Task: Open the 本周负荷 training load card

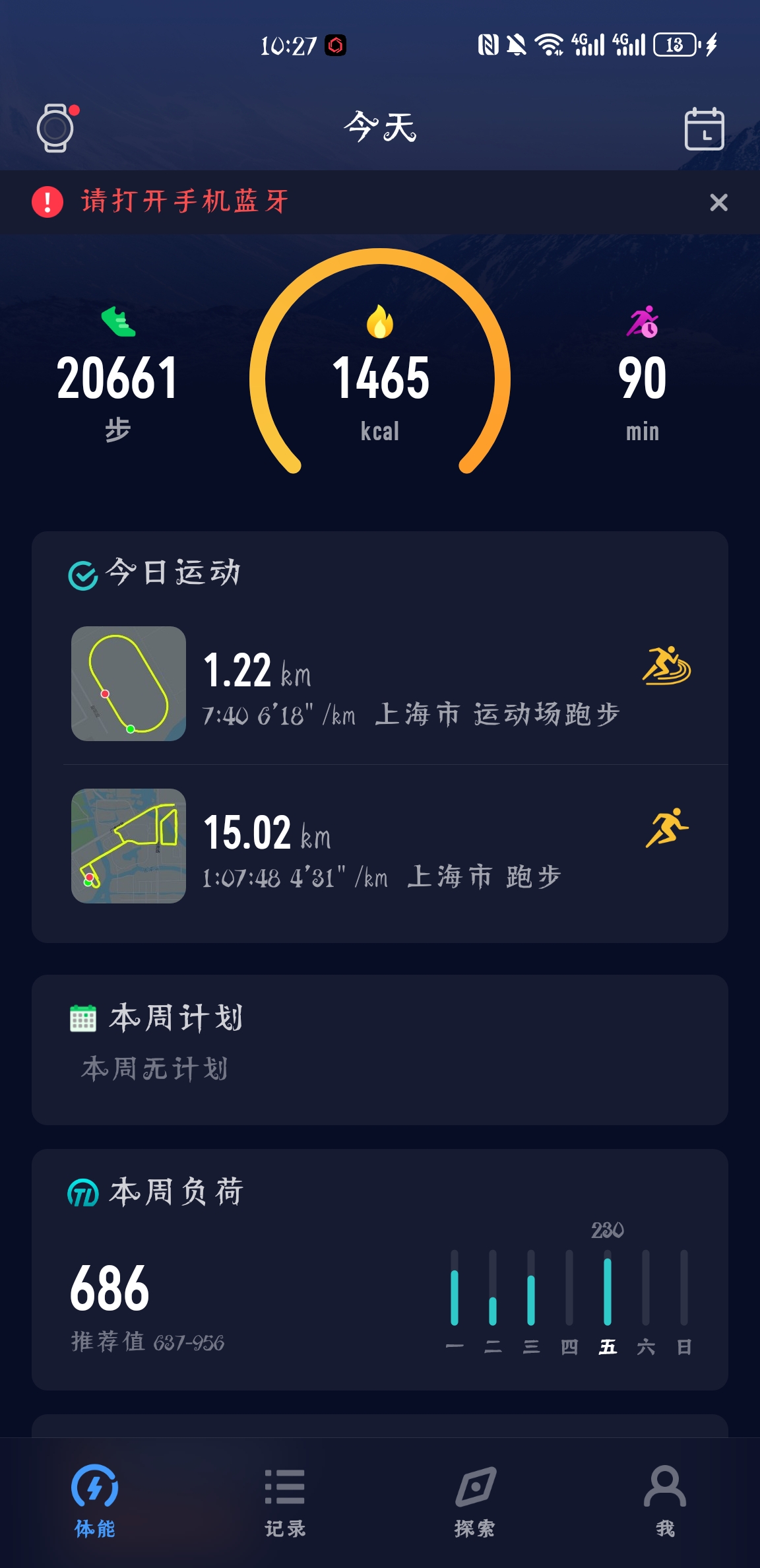Action: 380,1268
